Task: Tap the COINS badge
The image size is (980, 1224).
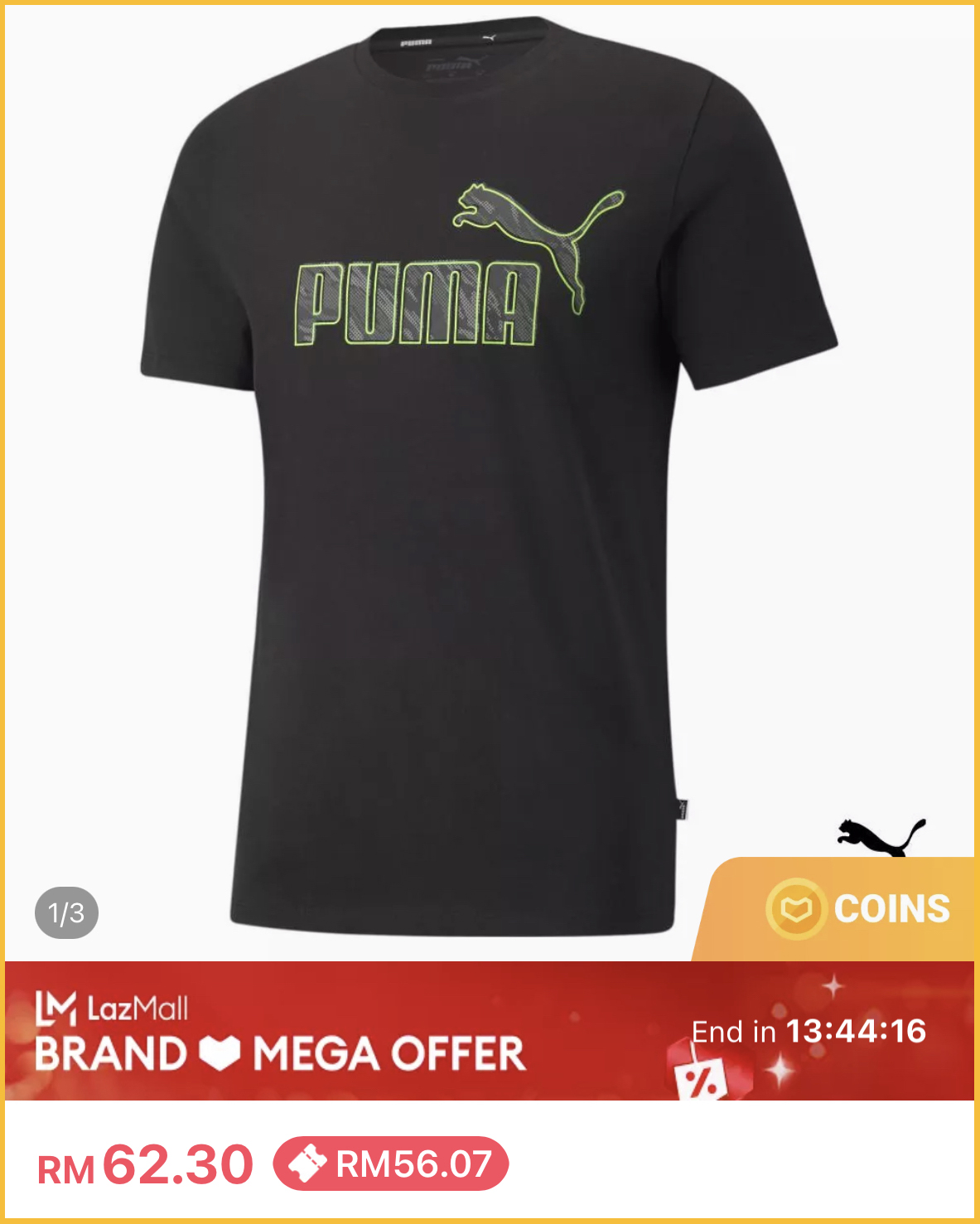Action: pos(858,909)
